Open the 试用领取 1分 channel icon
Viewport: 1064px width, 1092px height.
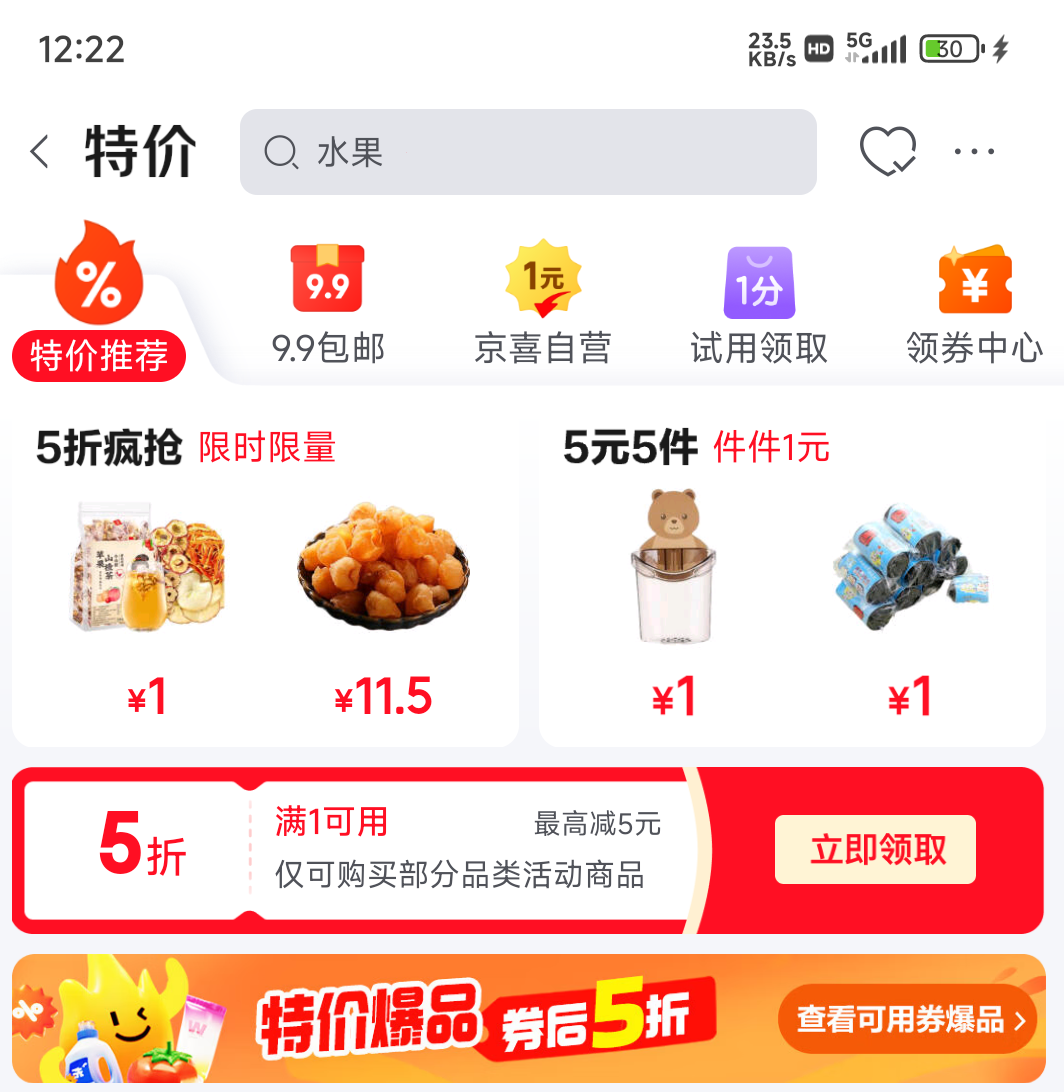(x=759, y=281)
